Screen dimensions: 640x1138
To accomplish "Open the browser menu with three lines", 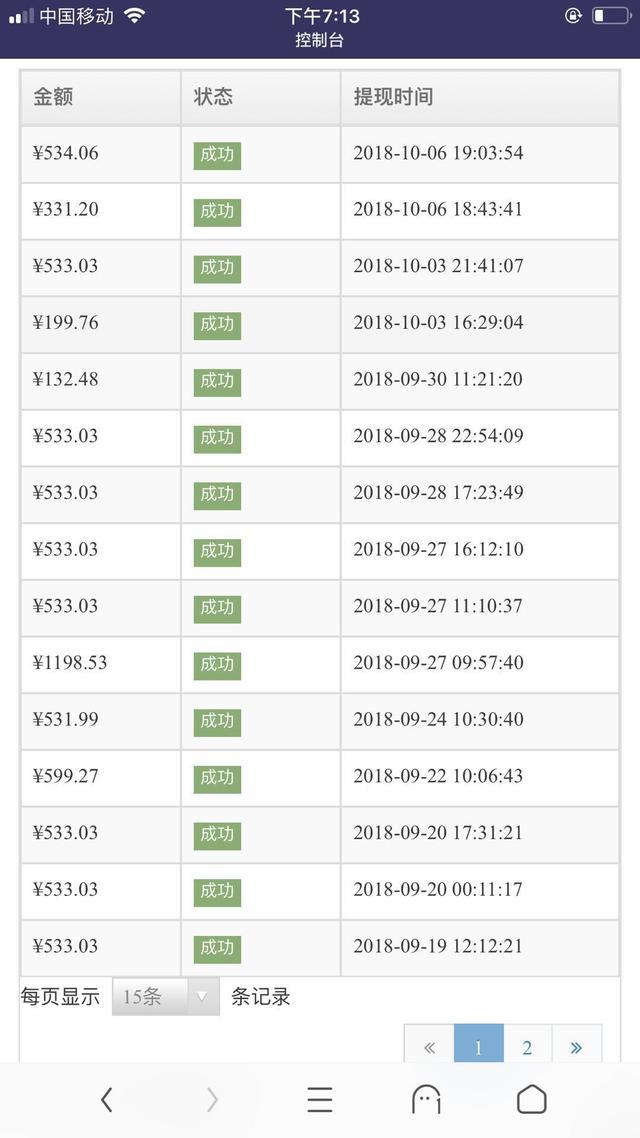I will tap(320, 1100).
